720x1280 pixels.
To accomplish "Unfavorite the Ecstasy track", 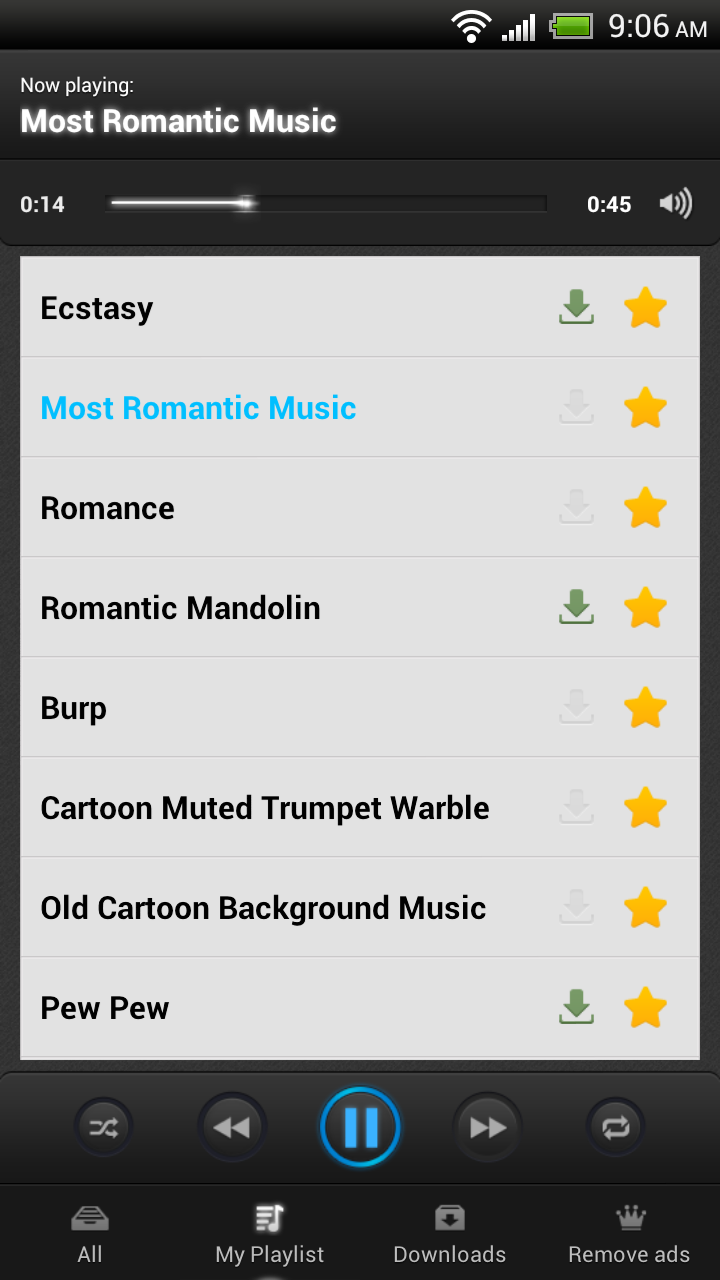I will [x=645, y=307].
